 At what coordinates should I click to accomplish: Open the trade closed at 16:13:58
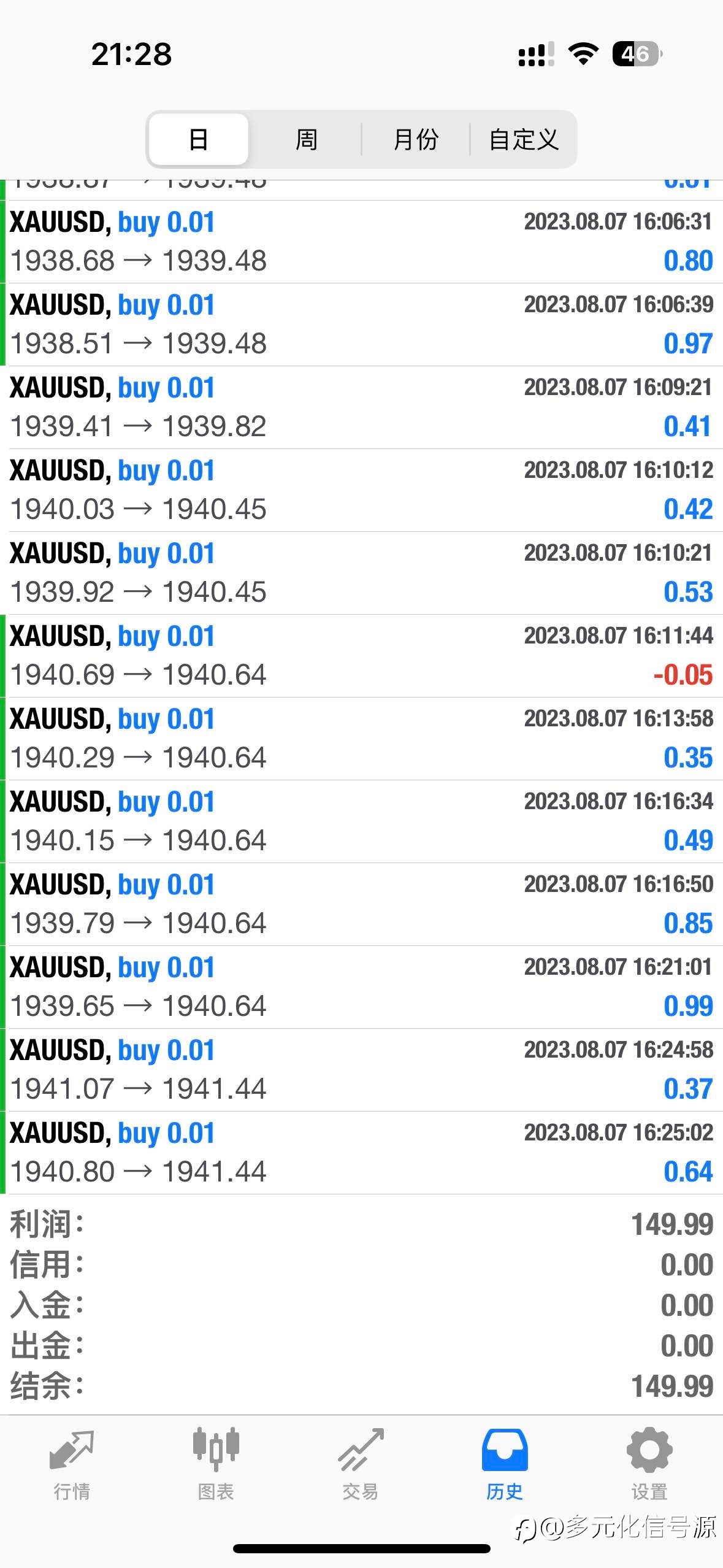[361, 739]
